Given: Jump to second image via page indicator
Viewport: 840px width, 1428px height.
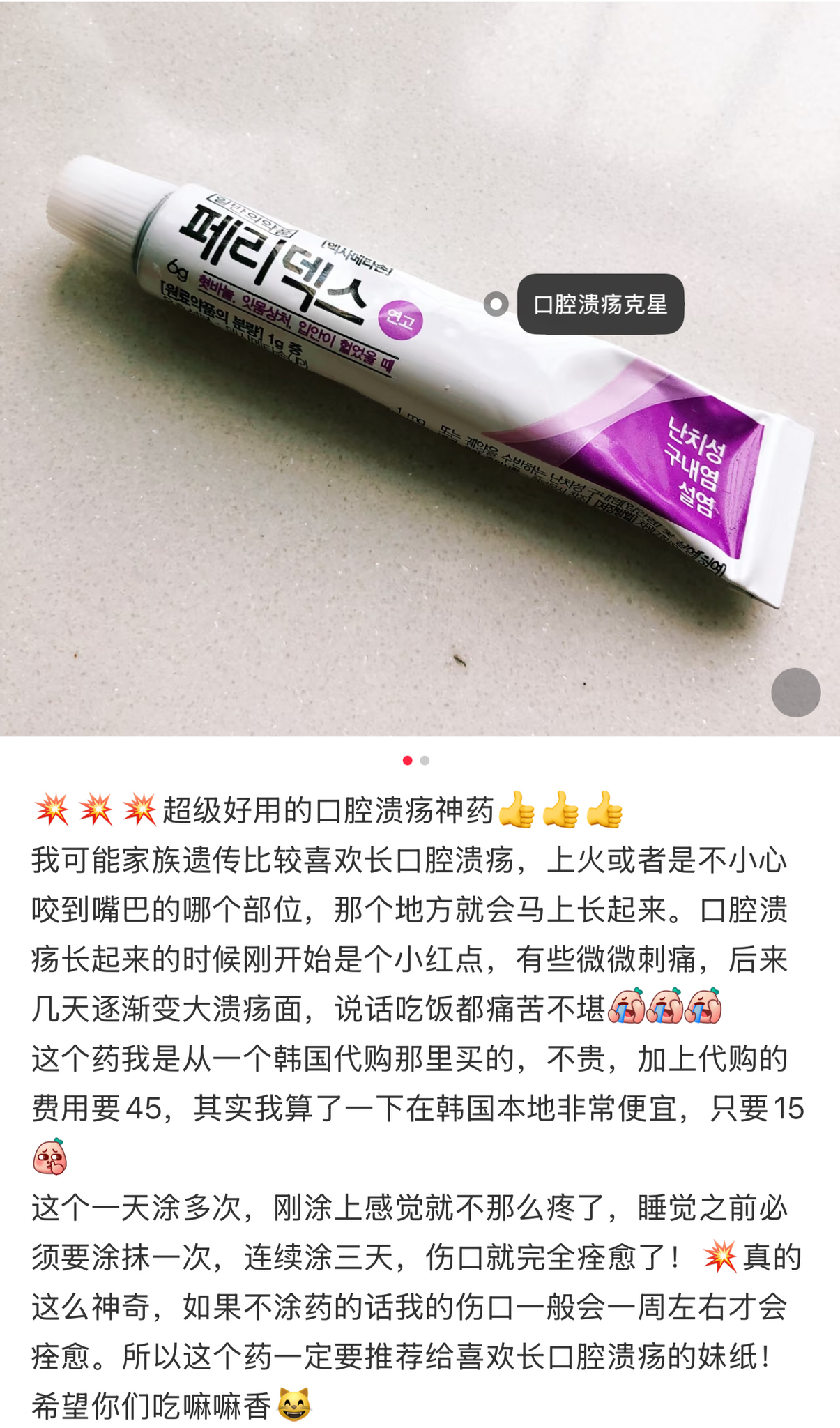Looking at the screenshot, I should pos(425,760).
